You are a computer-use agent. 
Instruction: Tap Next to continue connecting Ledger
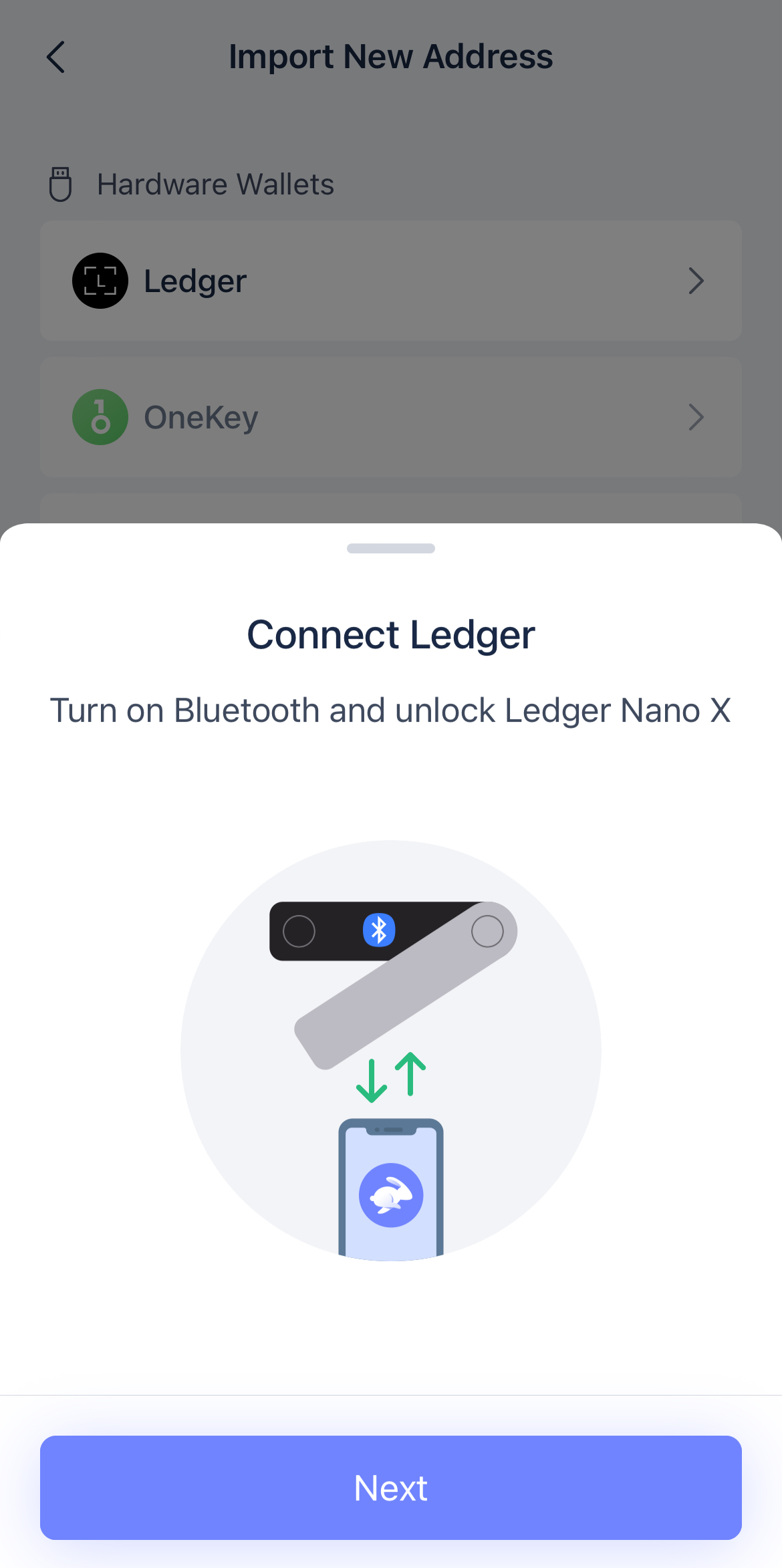(391, 1487)
